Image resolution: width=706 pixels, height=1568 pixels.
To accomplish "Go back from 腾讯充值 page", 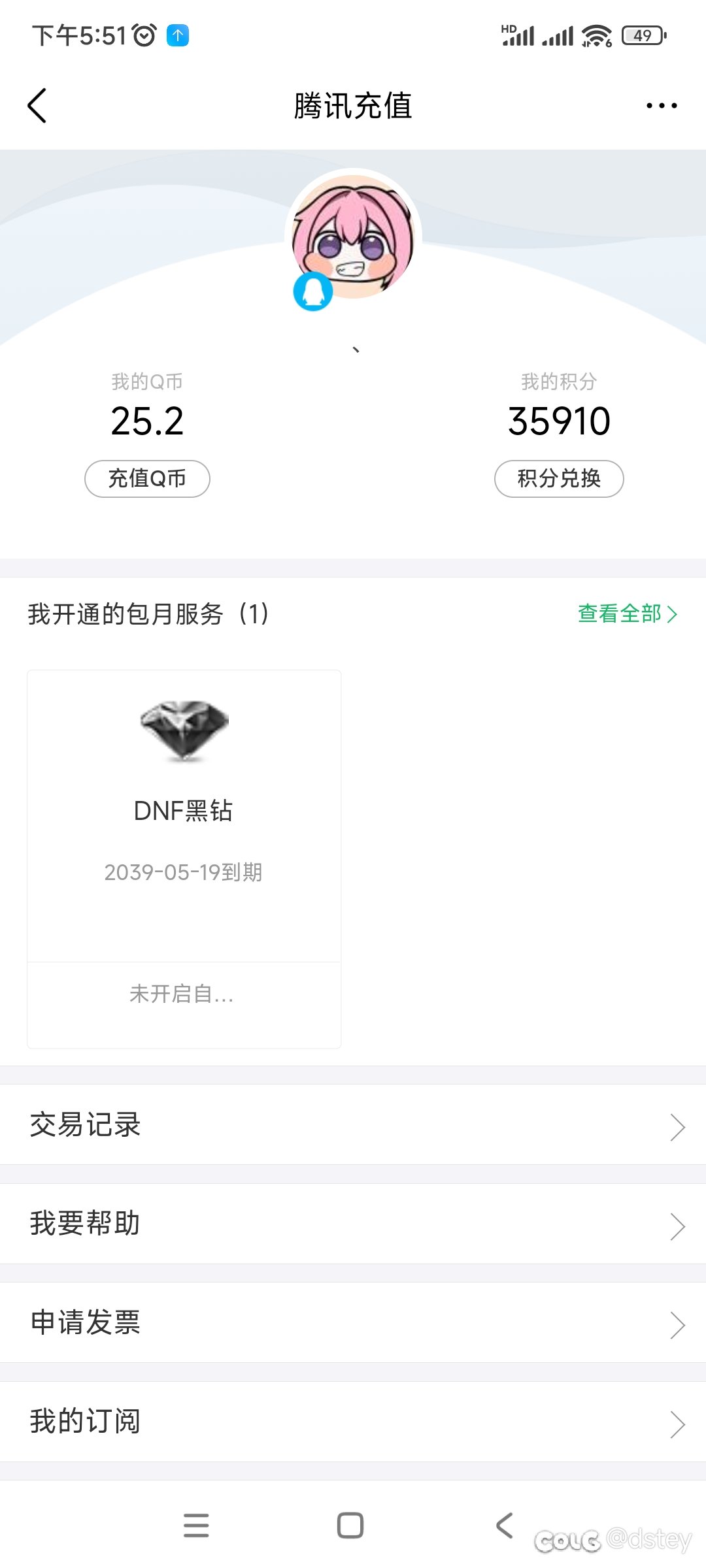I will pos(38,106).
